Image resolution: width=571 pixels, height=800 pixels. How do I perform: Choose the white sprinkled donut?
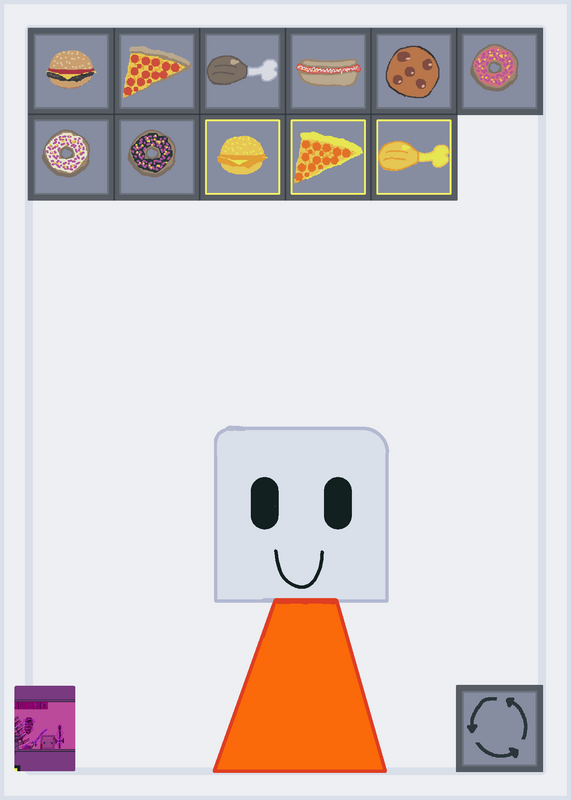(71, 157)
